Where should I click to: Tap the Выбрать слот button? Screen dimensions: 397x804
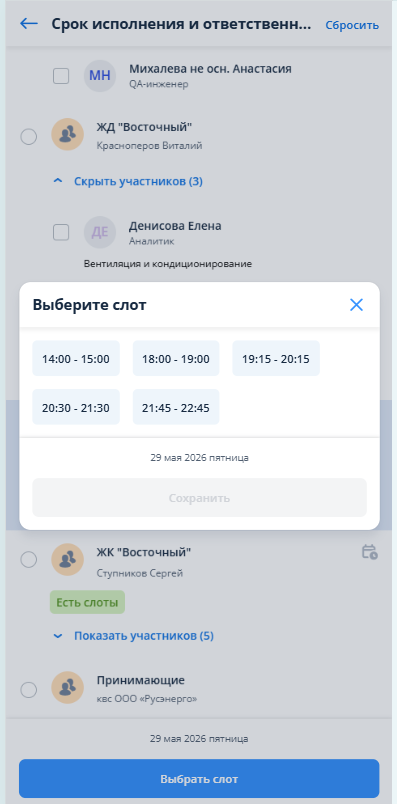[199, 779]
